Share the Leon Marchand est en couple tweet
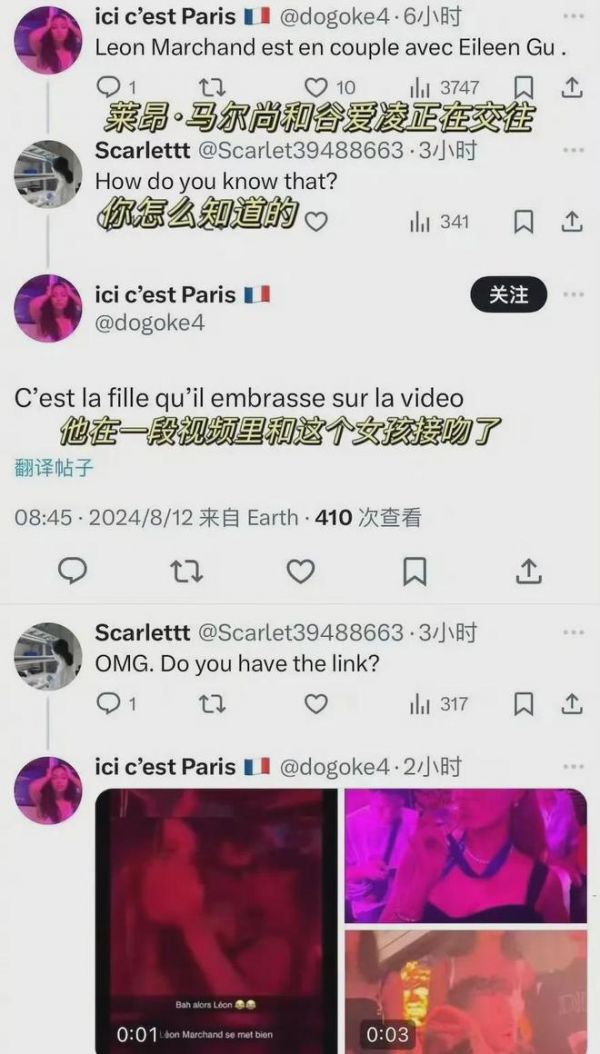 tap(572, 88)
